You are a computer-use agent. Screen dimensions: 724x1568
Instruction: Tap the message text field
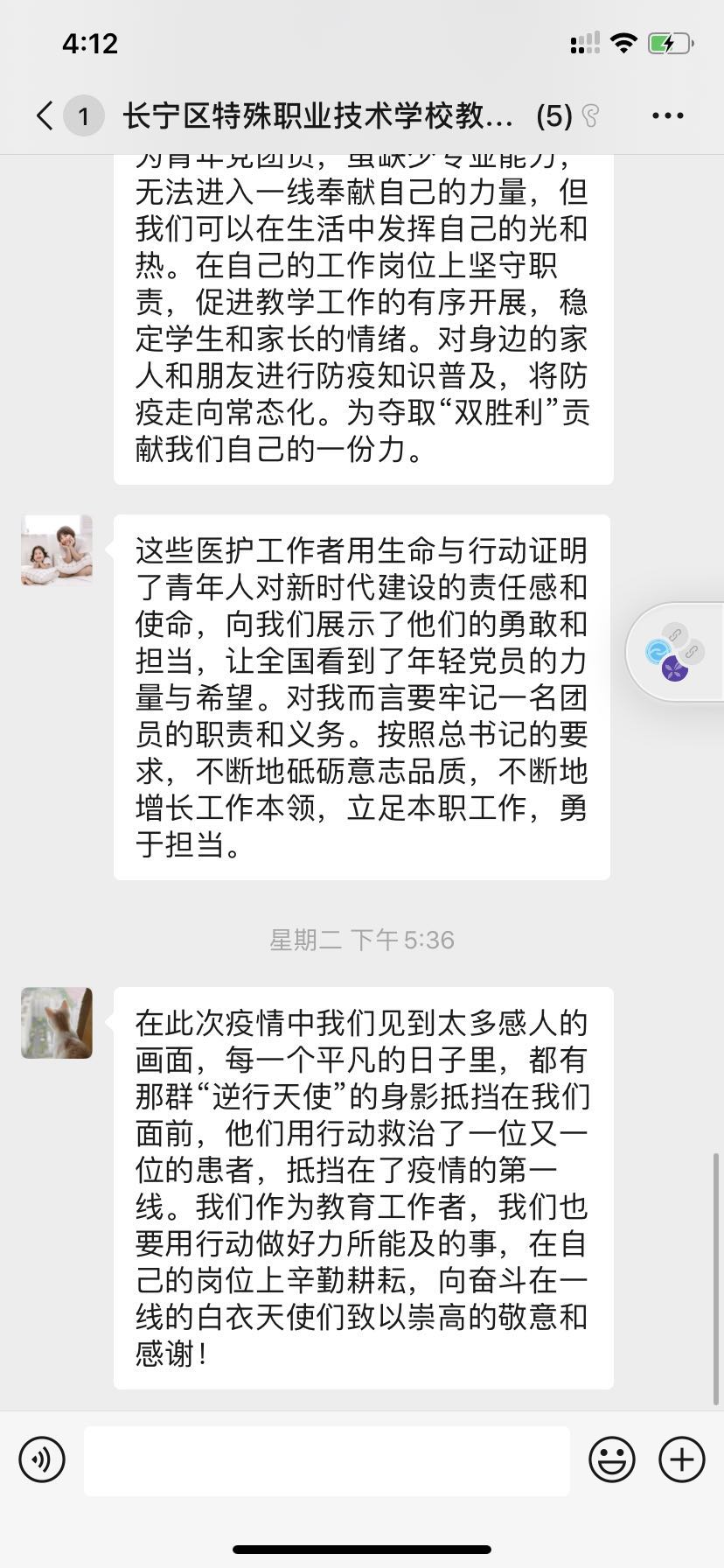327,1459
